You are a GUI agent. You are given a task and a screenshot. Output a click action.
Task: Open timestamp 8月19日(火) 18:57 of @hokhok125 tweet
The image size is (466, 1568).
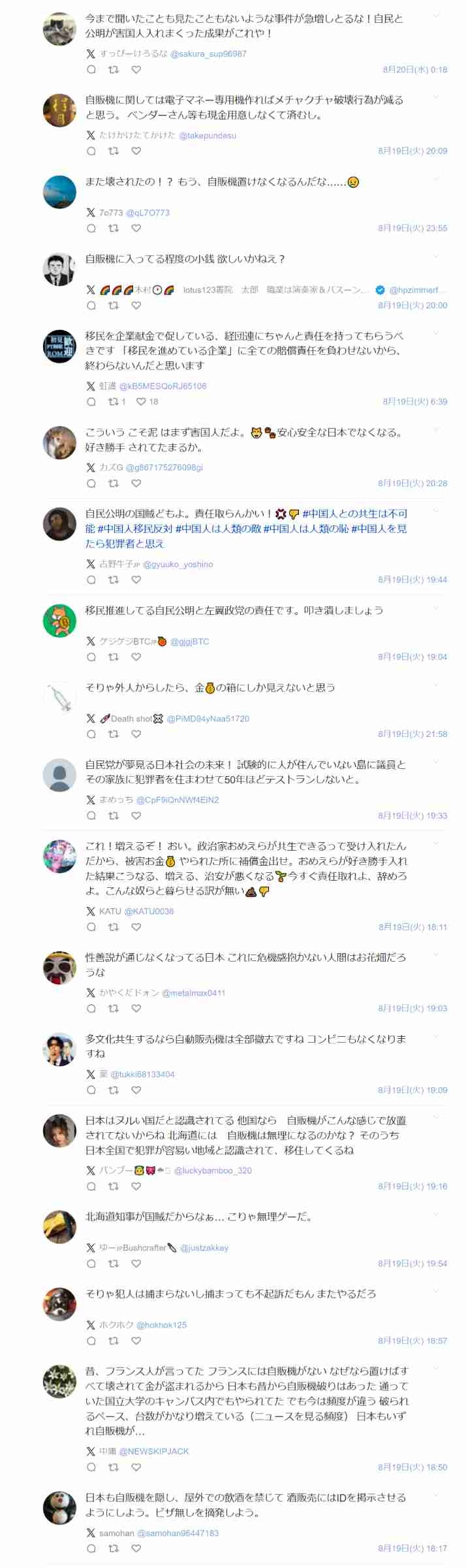tap(412, 1341)
